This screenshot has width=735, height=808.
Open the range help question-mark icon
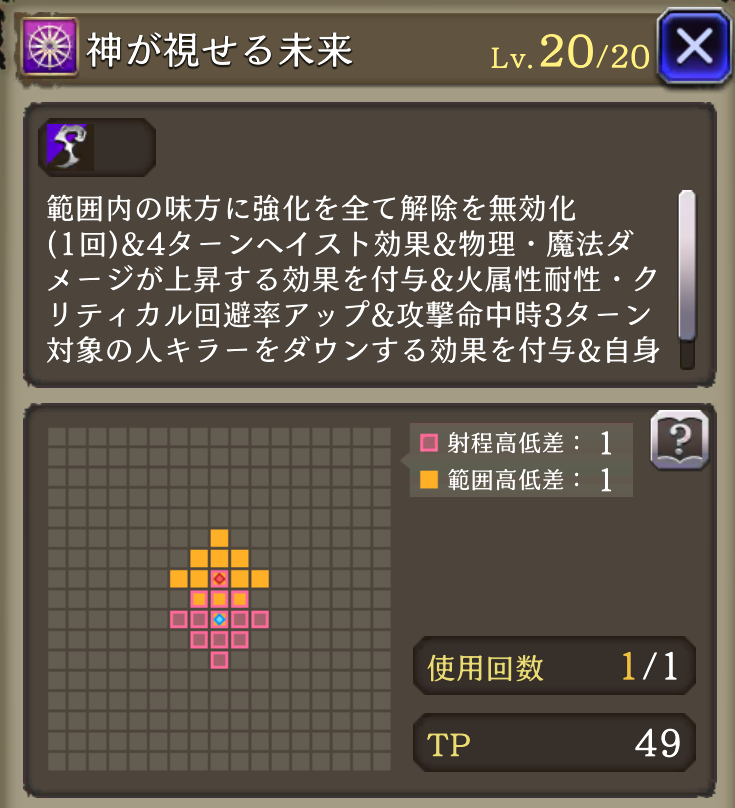point(680,438)
